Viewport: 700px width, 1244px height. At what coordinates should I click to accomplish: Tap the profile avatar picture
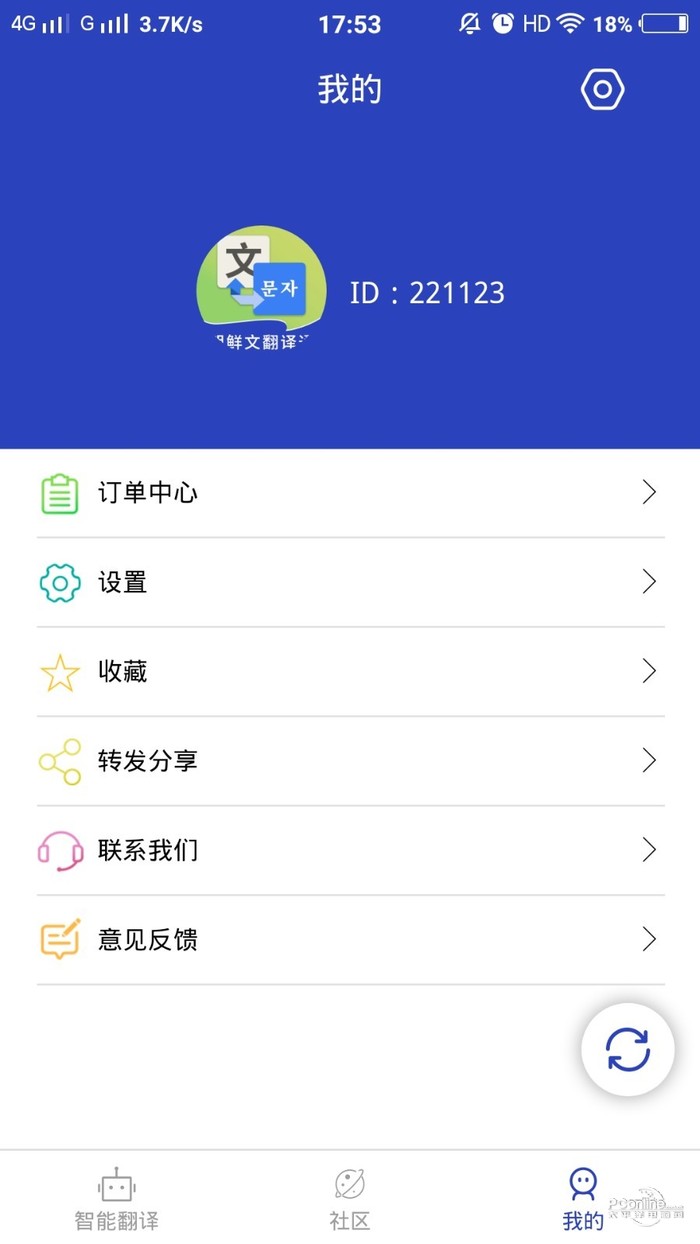click(x=261, y=289)
